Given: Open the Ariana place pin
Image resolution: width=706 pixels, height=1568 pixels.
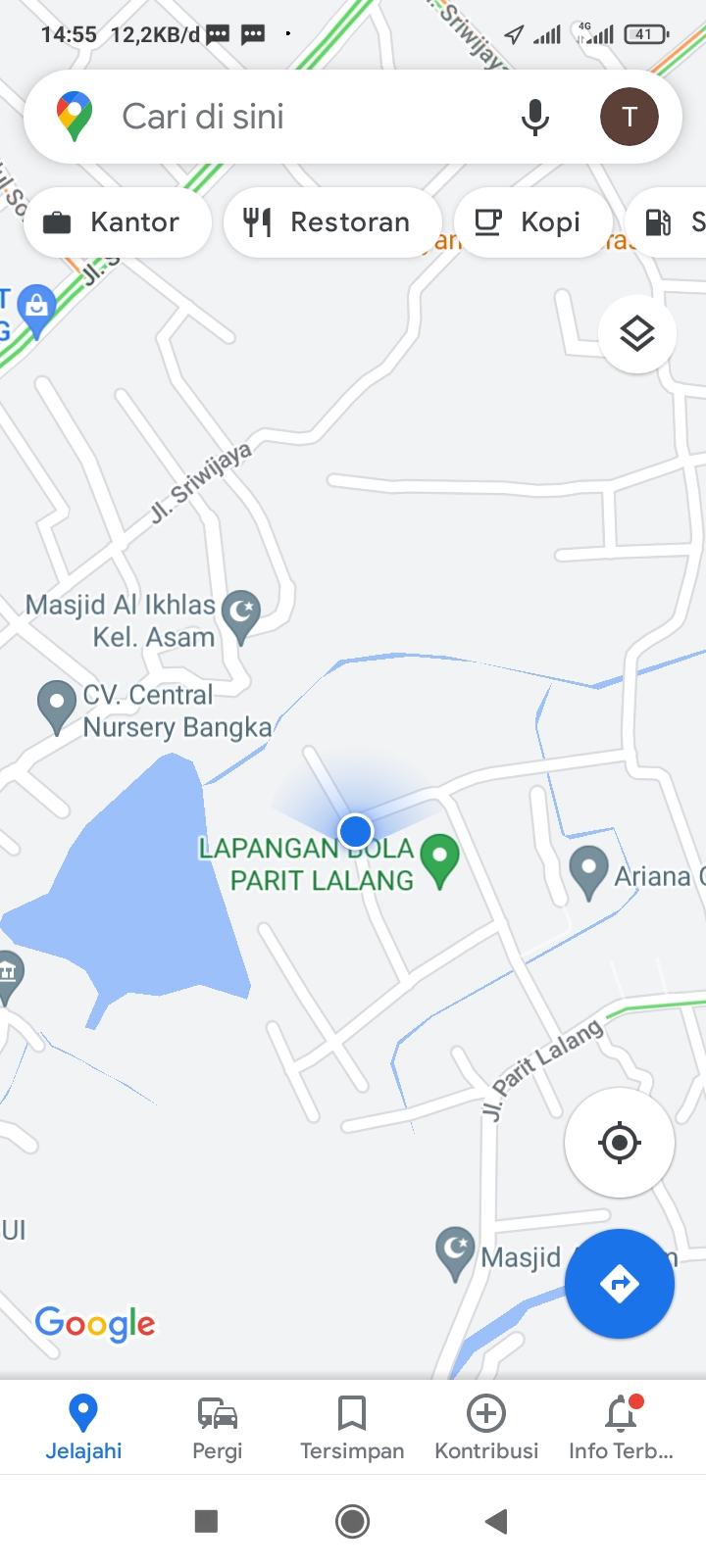Looking at the screenshot, I should point(588,869).
